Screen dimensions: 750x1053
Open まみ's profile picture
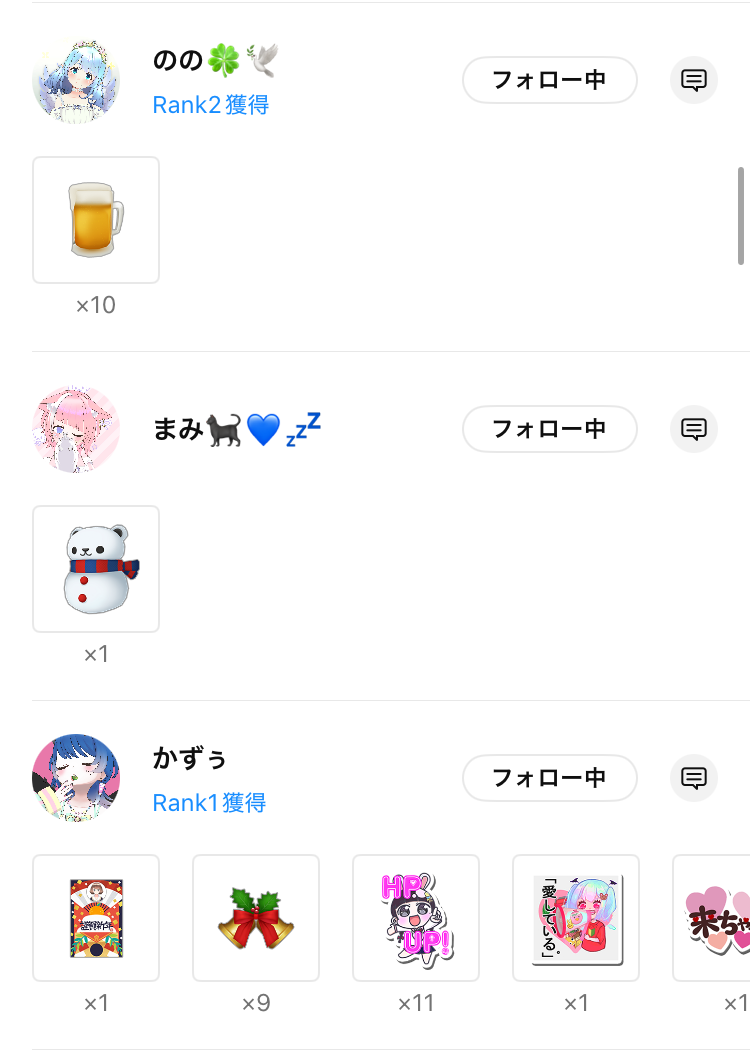tap(76, 429)
